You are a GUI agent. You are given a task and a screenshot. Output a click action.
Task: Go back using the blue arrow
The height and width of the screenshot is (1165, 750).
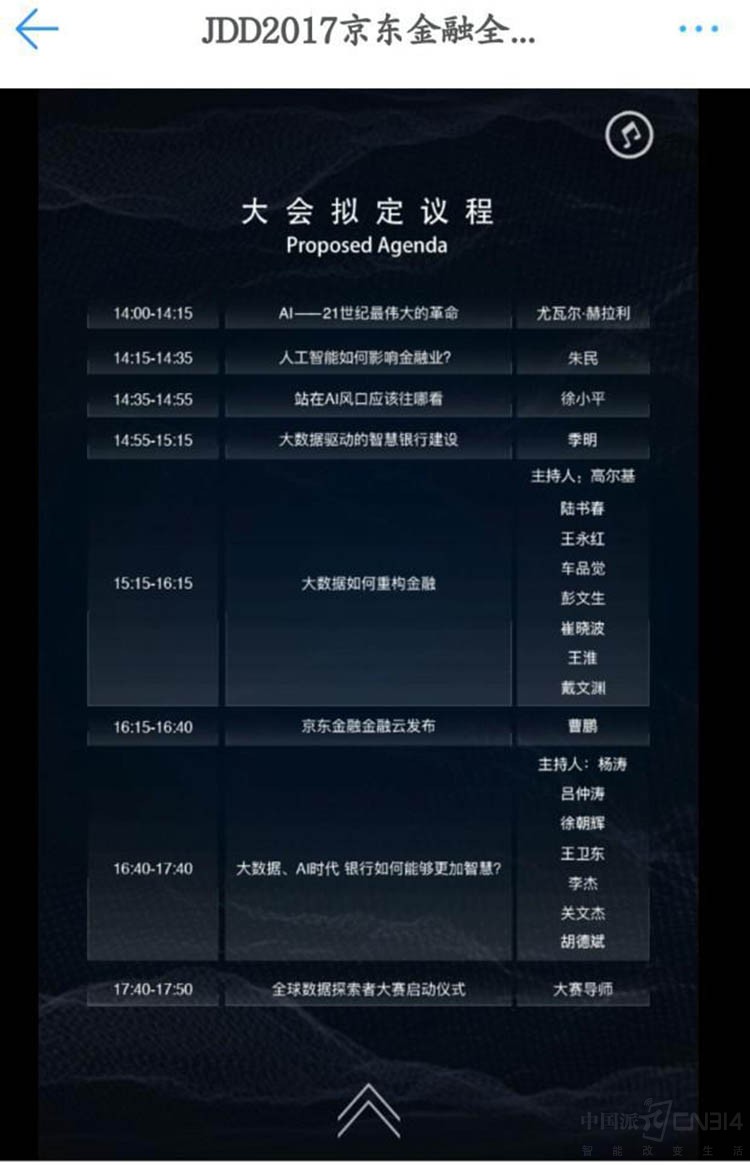pos(37,29)
